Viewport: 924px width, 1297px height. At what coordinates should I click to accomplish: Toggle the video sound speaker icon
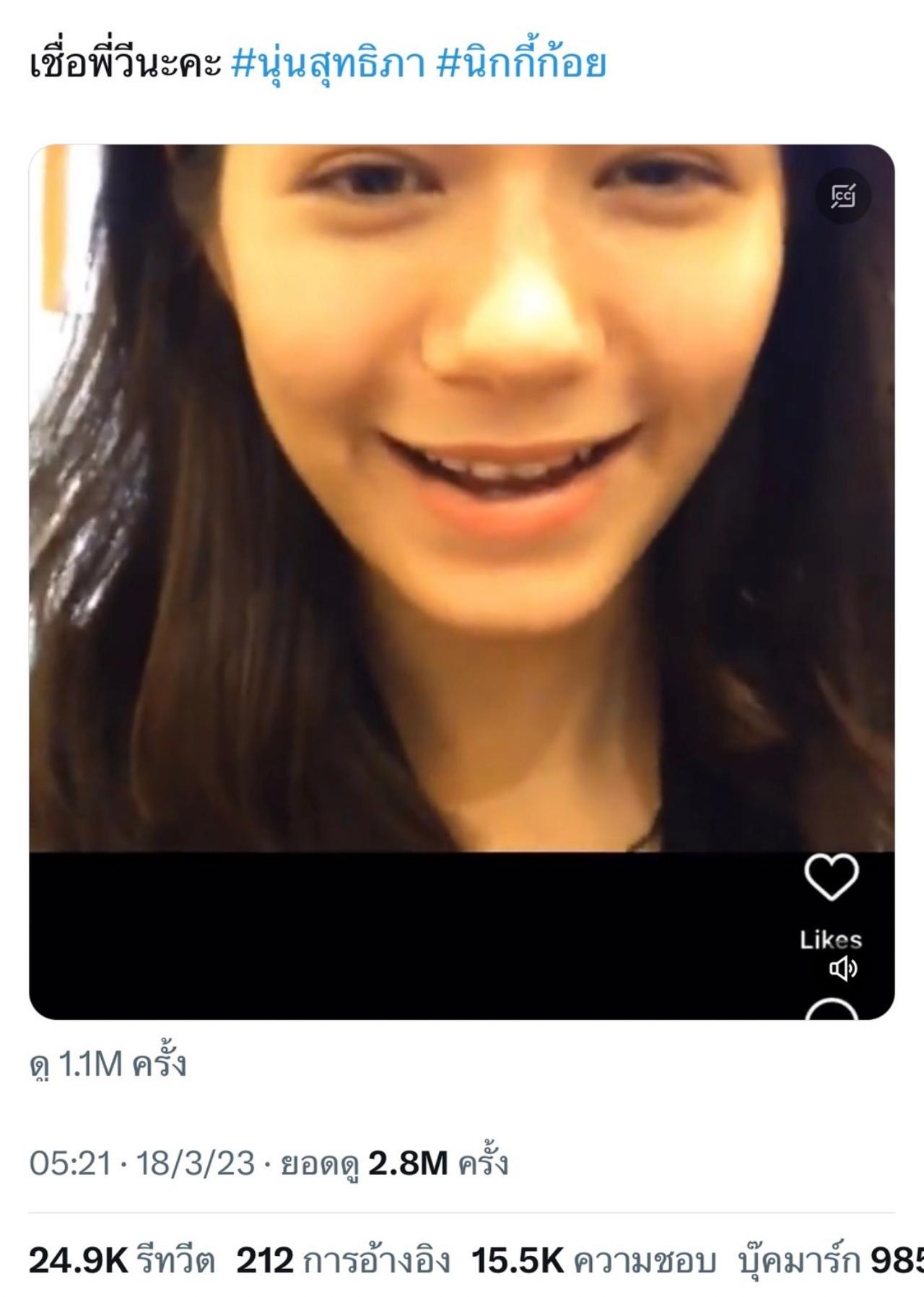click(x=842, y=968)
